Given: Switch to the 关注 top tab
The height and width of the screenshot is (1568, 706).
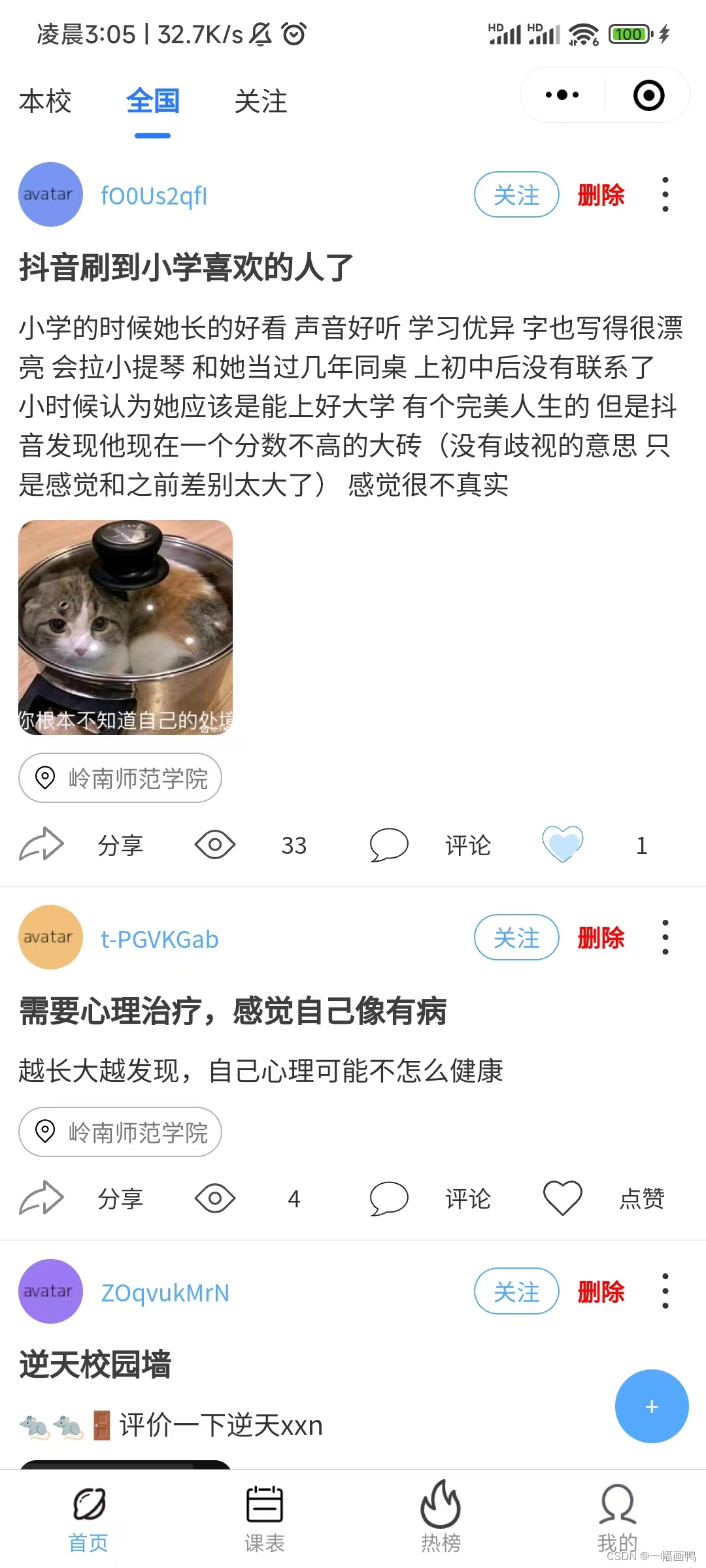Looking at the screenshot, I should (x=261, y=102).
